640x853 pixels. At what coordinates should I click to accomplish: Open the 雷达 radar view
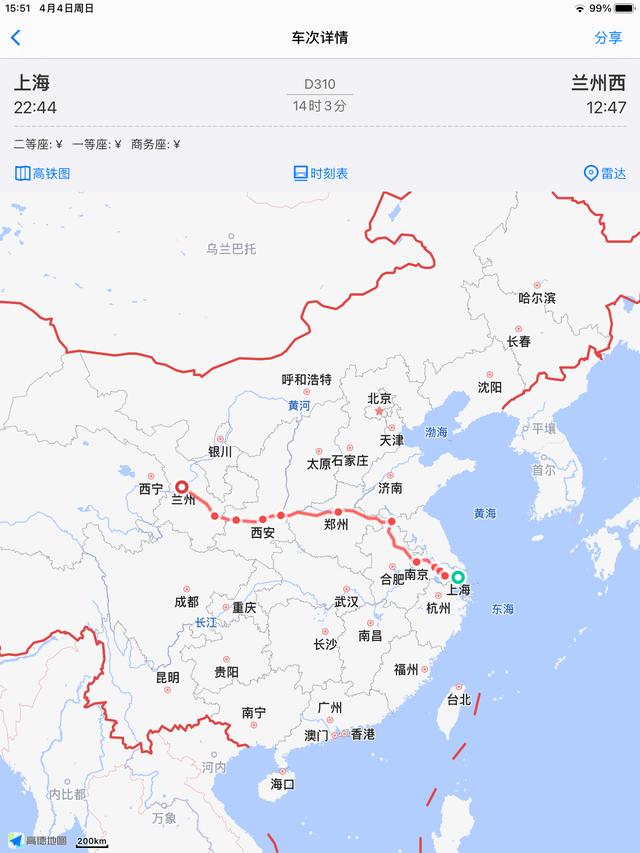[604, 173]
